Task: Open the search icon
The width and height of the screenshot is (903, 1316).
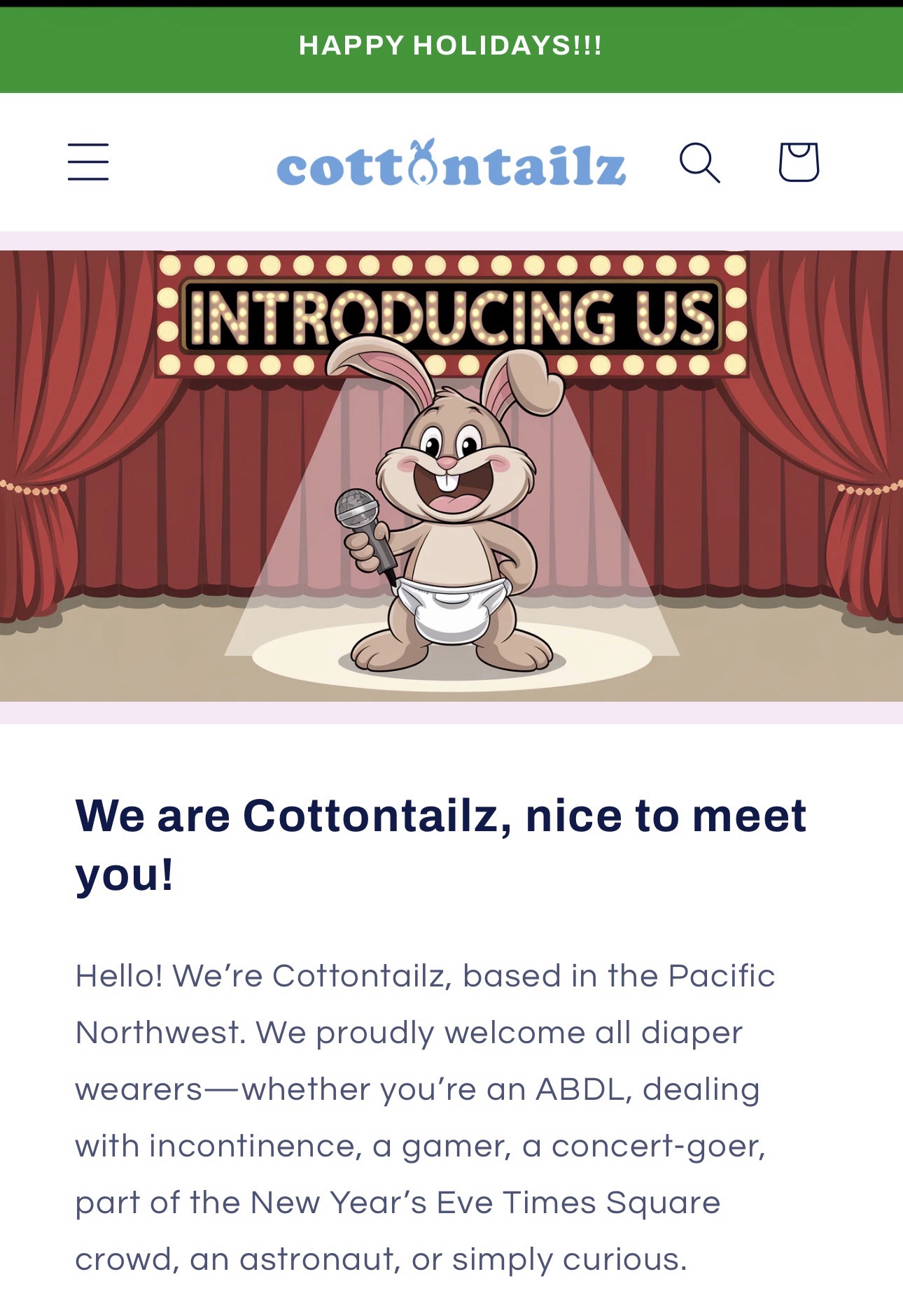Action: [699, 162]
